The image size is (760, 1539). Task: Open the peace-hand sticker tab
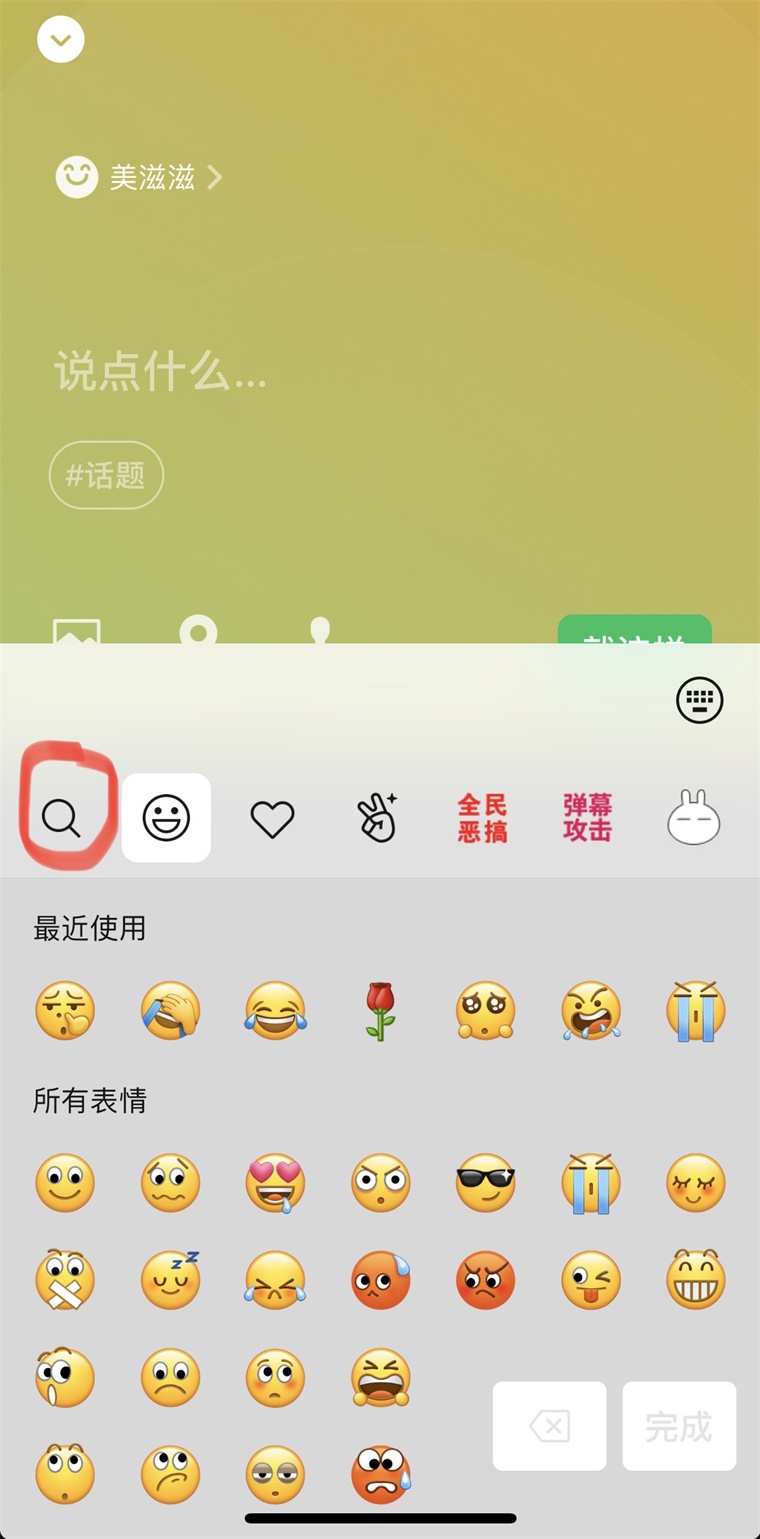click(x=378, y=818)
